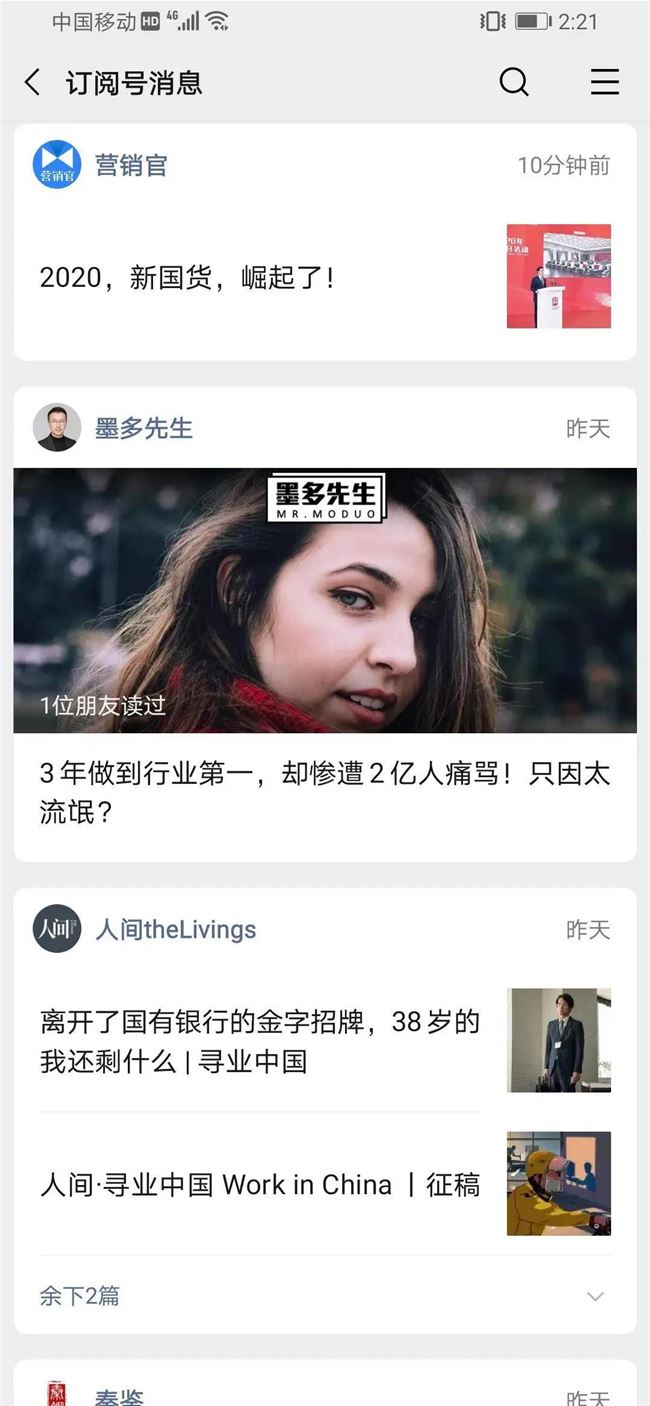Read 离开了国有银行的金字招牌 article
The height and width of the screenshot is (1406, 650).
click(x=260, y=1041)
